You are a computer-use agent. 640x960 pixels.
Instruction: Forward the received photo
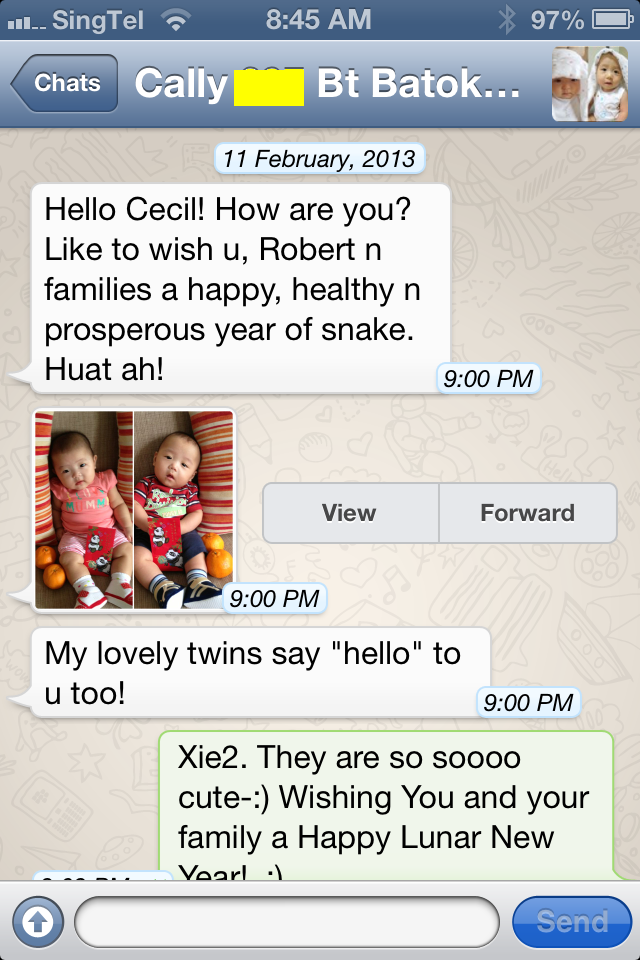point(527,513)
